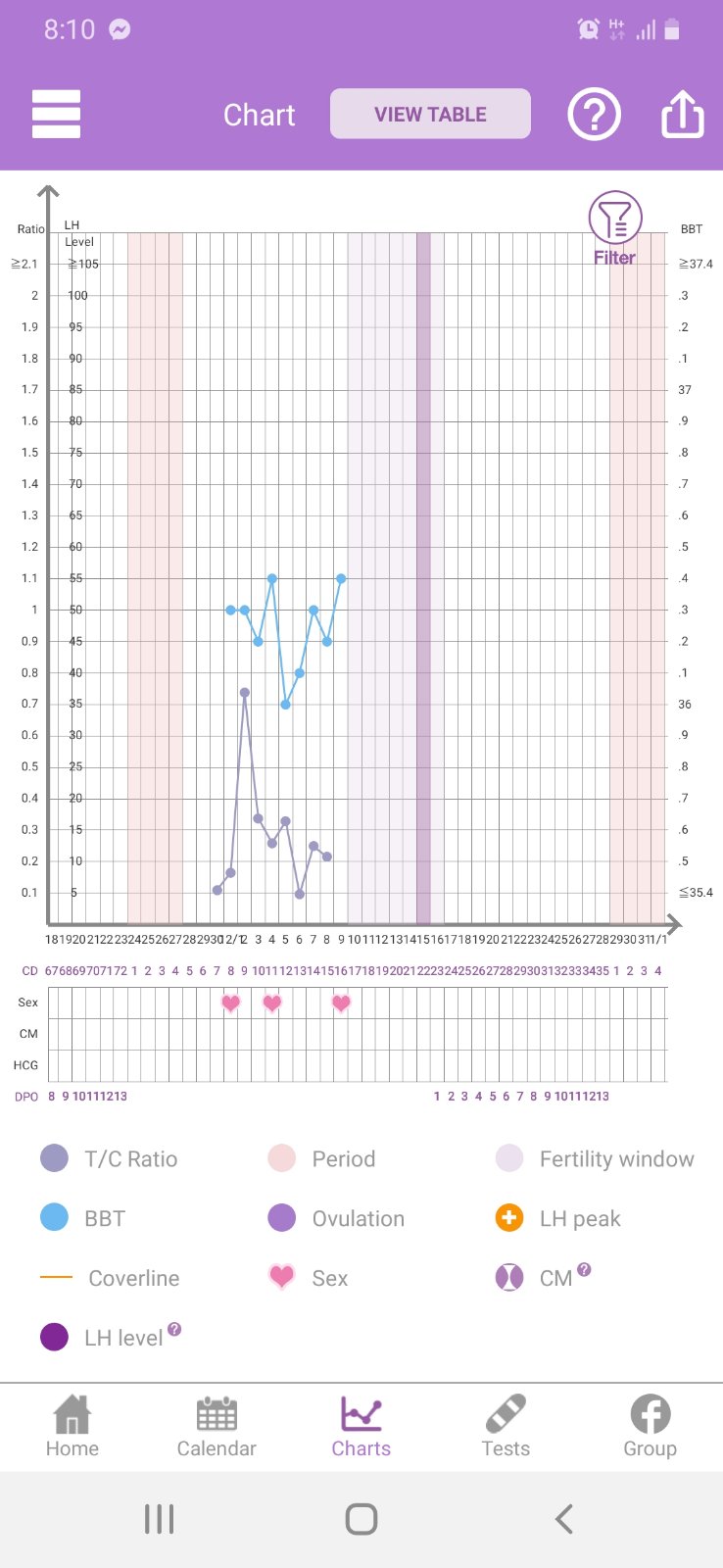Switch to the Calendar tab
723x1568 pixels.
click(x=217, y=1426)
